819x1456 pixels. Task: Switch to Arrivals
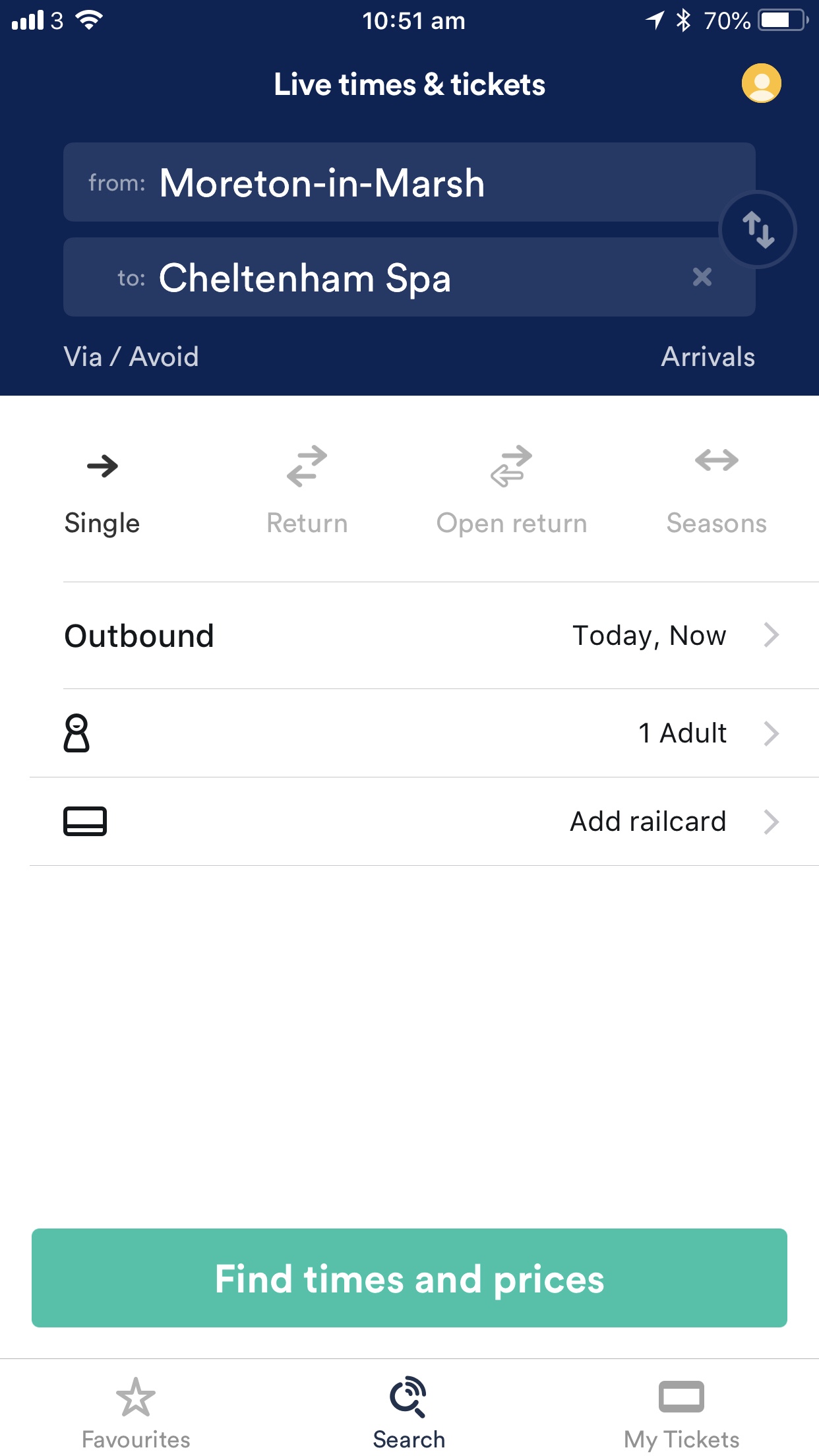click(x=708, y=357)
